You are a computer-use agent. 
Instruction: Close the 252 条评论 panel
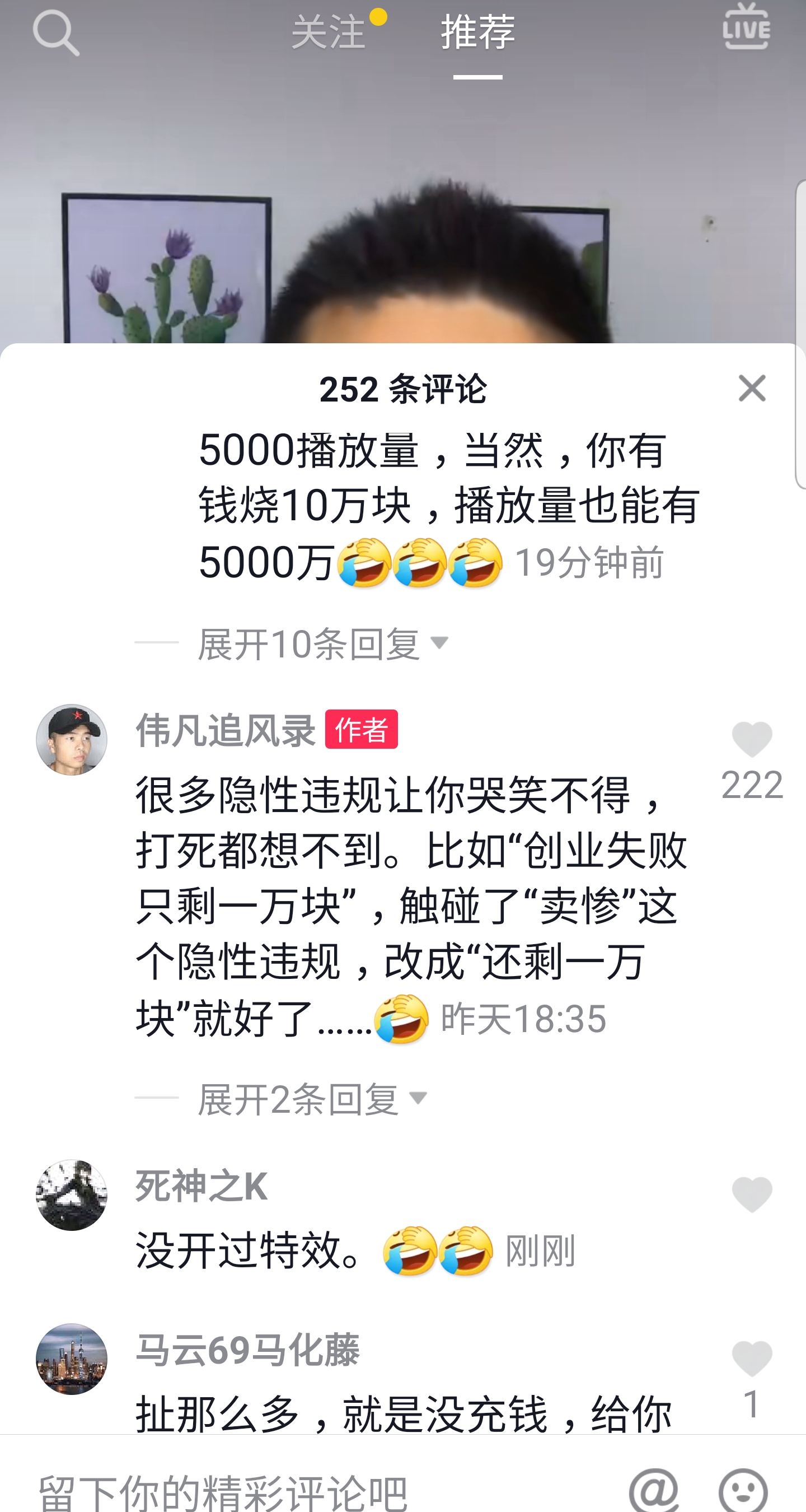tap(752, 388)
